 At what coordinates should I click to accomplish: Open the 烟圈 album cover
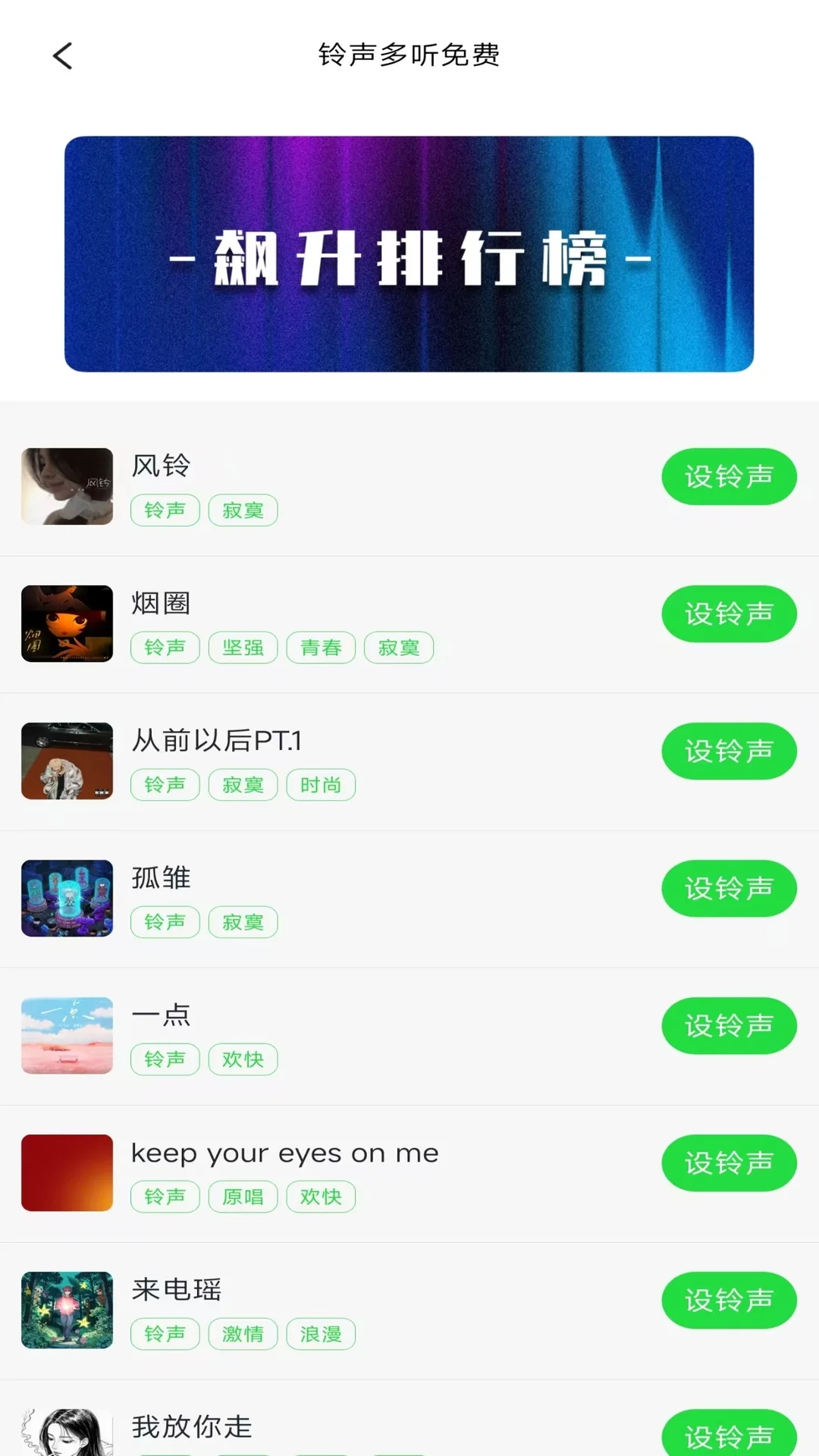(x=67, y=623)
